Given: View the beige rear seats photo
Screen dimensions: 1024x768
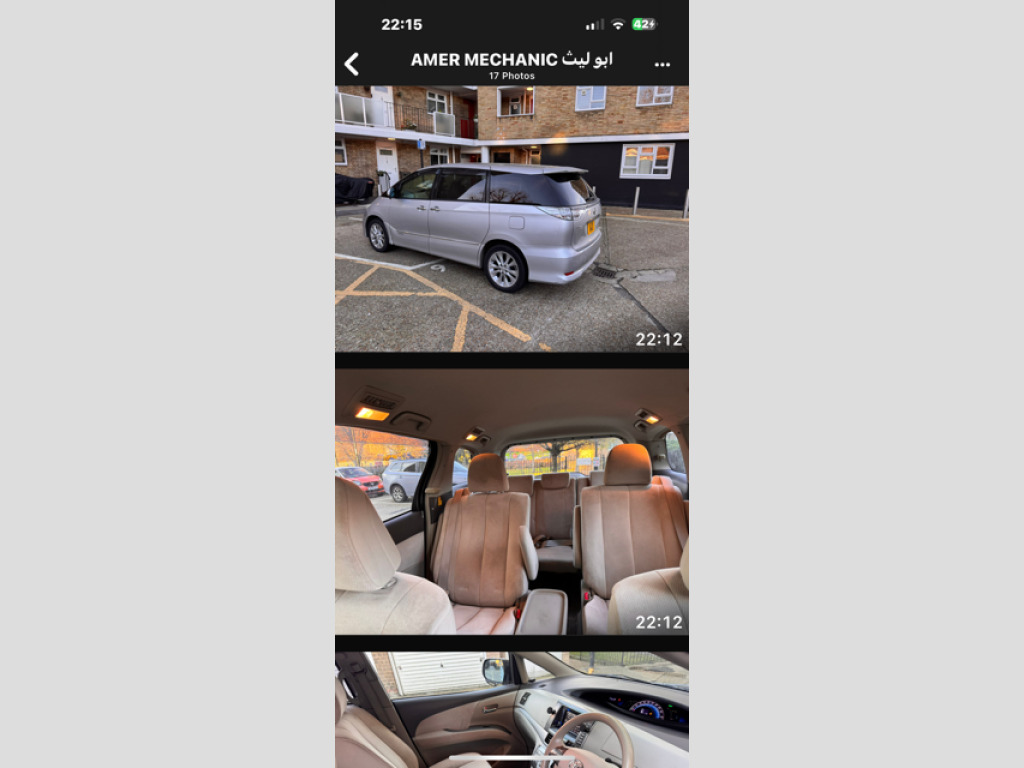Looking at the screenshot, I should (x=511, y=501).
